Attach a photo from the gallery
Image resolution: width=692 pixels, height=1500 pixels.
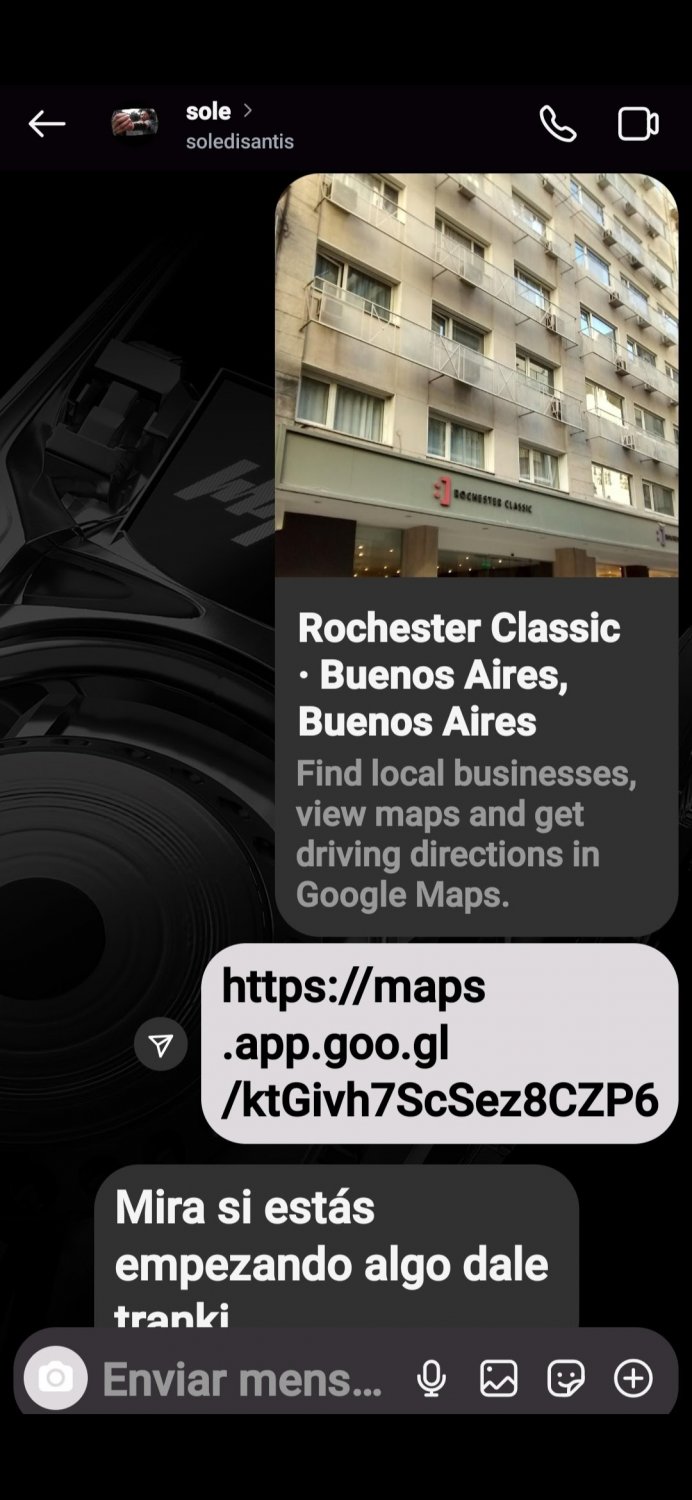498,1379
